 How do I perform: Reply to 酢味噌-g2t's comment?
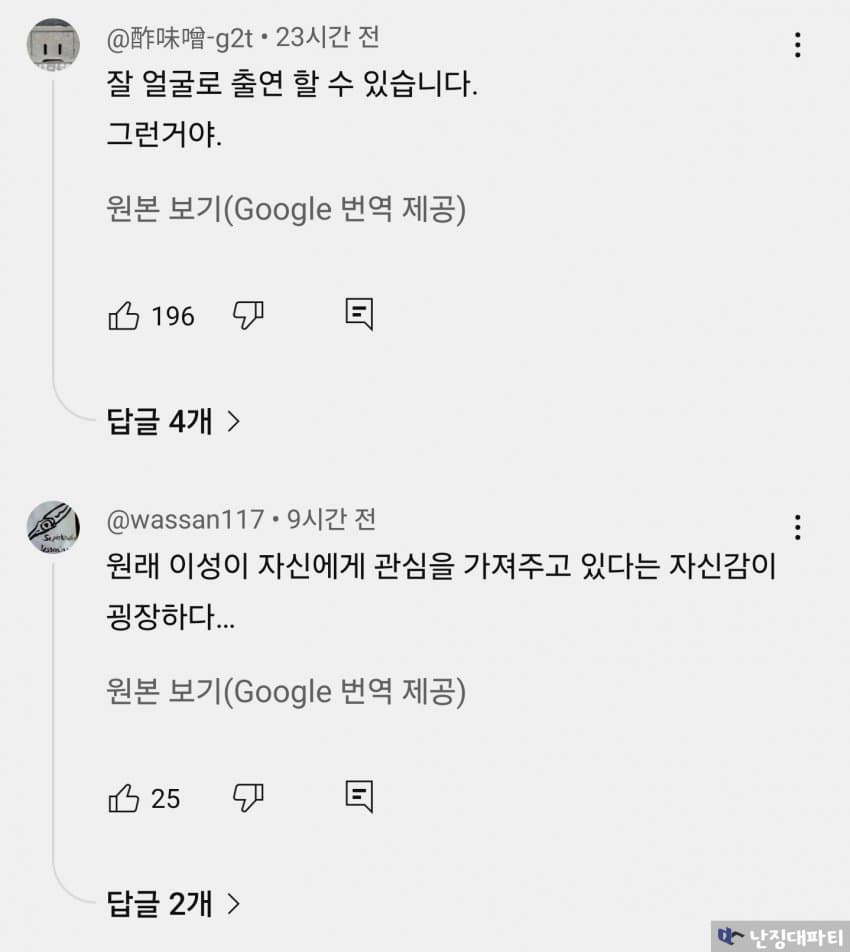[359, 314]
